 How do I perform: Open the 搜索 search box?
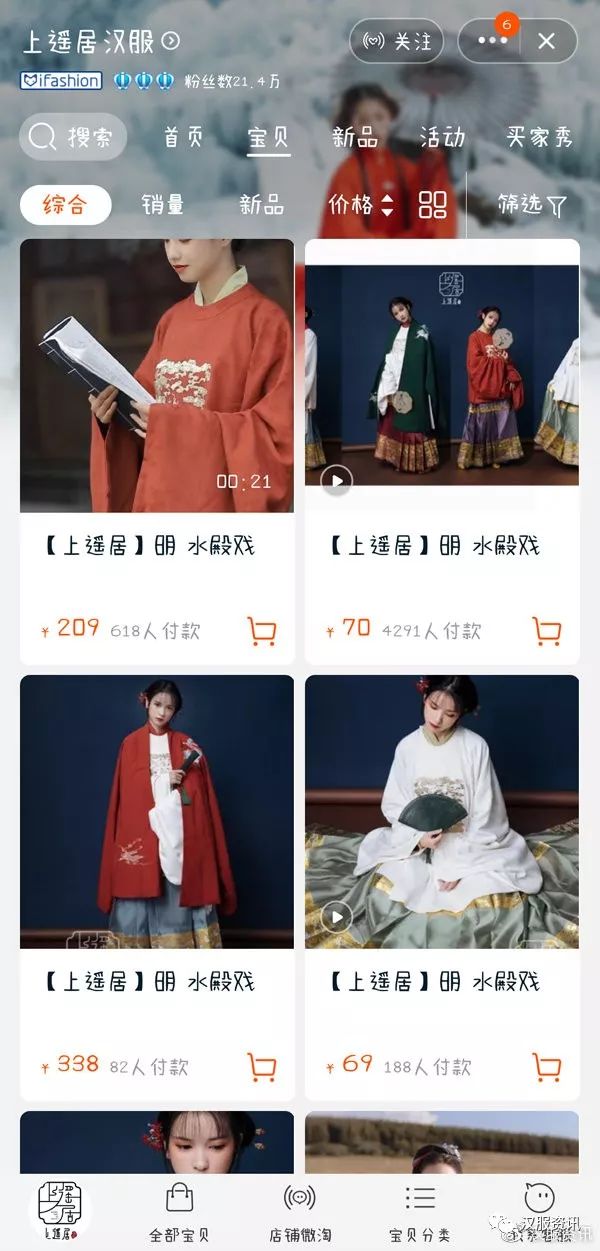click(73, 137)
